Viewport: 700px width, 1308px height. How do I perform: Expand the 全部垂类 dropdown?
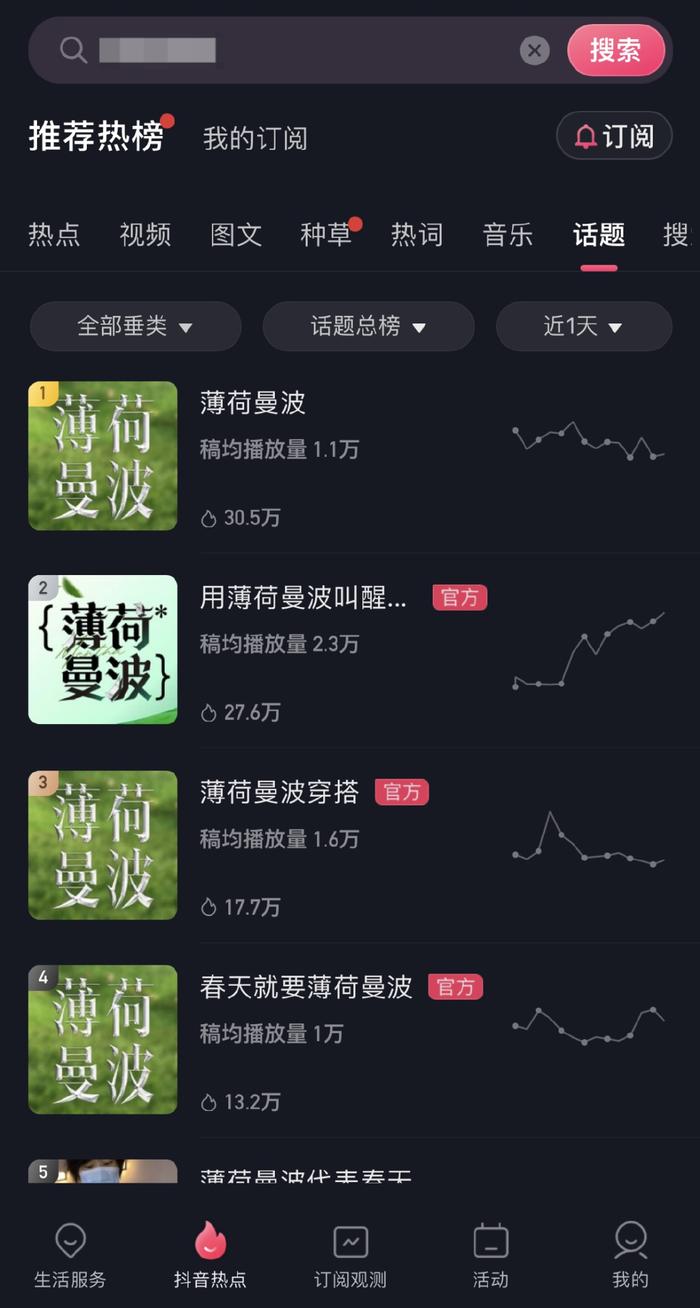pyautogui.click(x=135, y=326)
